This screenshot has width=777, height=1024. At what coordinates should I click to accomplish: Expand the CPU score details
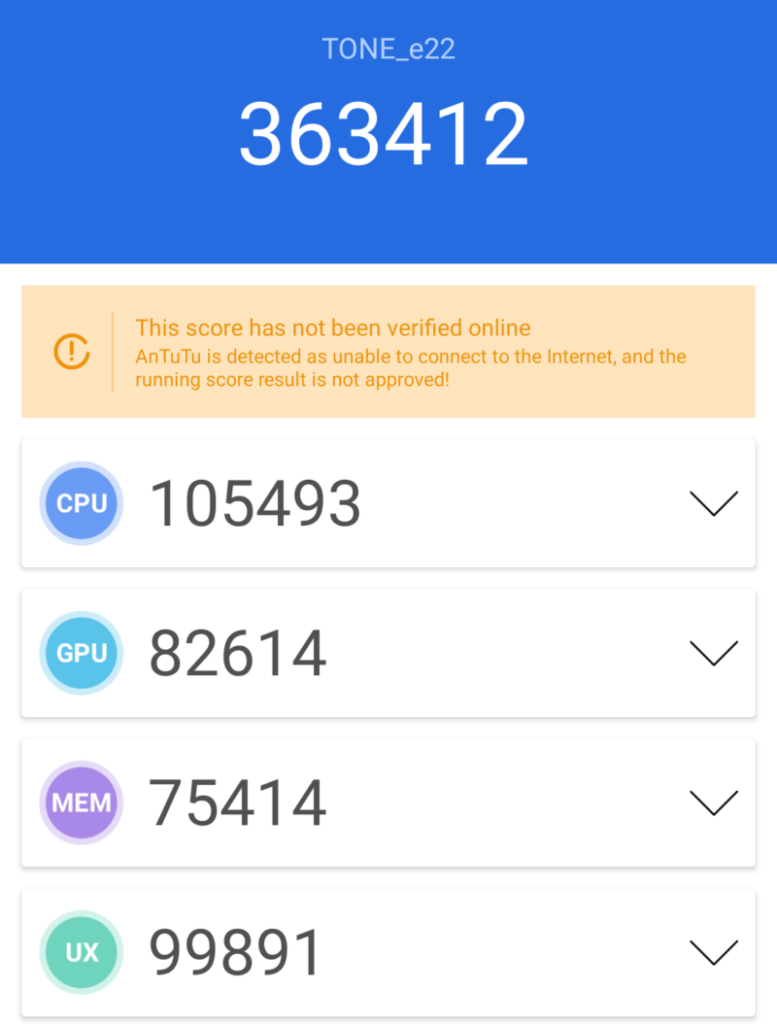(714, 504)
